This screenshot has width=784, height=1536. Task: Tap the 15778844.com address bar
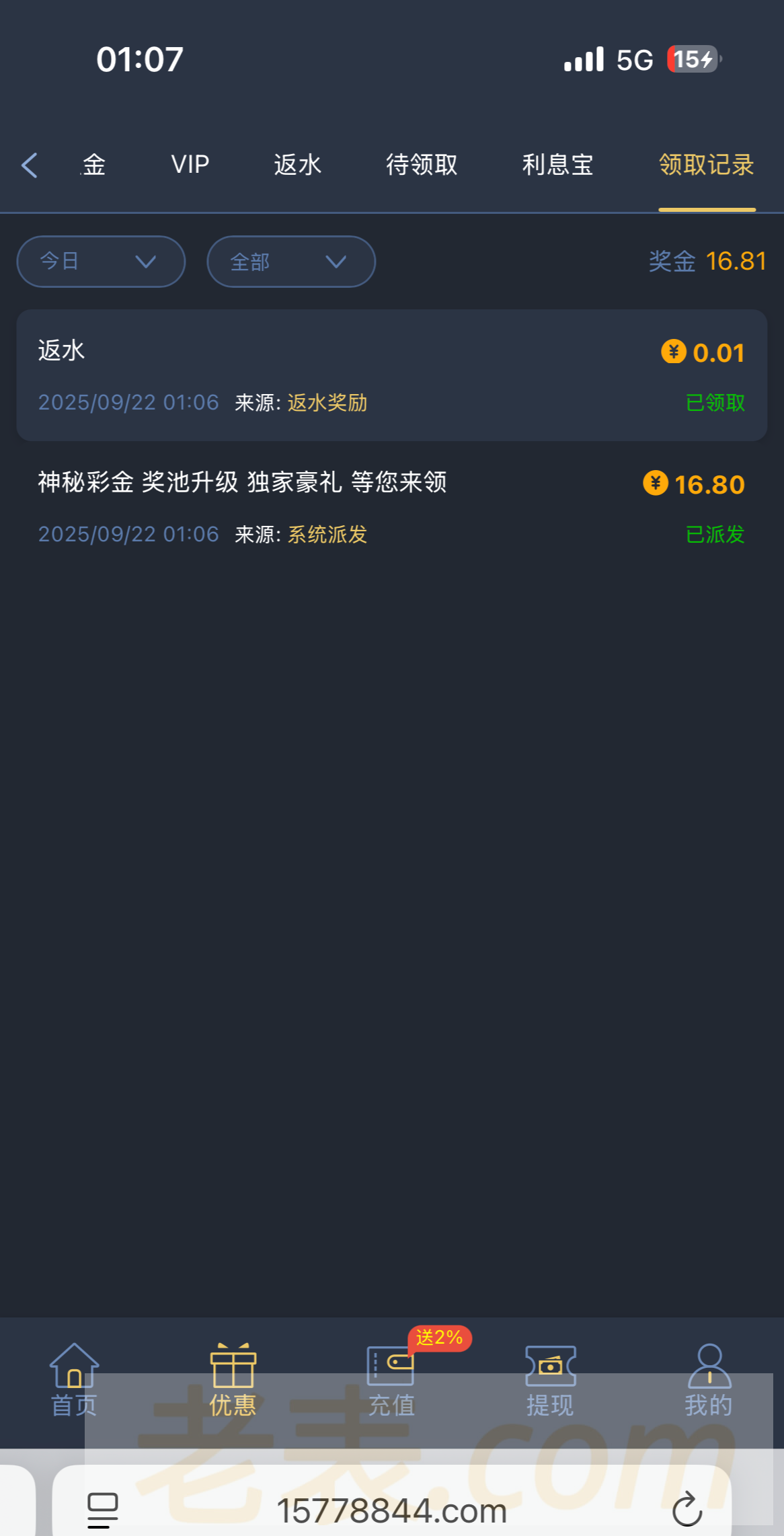click(x=391, y=1510)
